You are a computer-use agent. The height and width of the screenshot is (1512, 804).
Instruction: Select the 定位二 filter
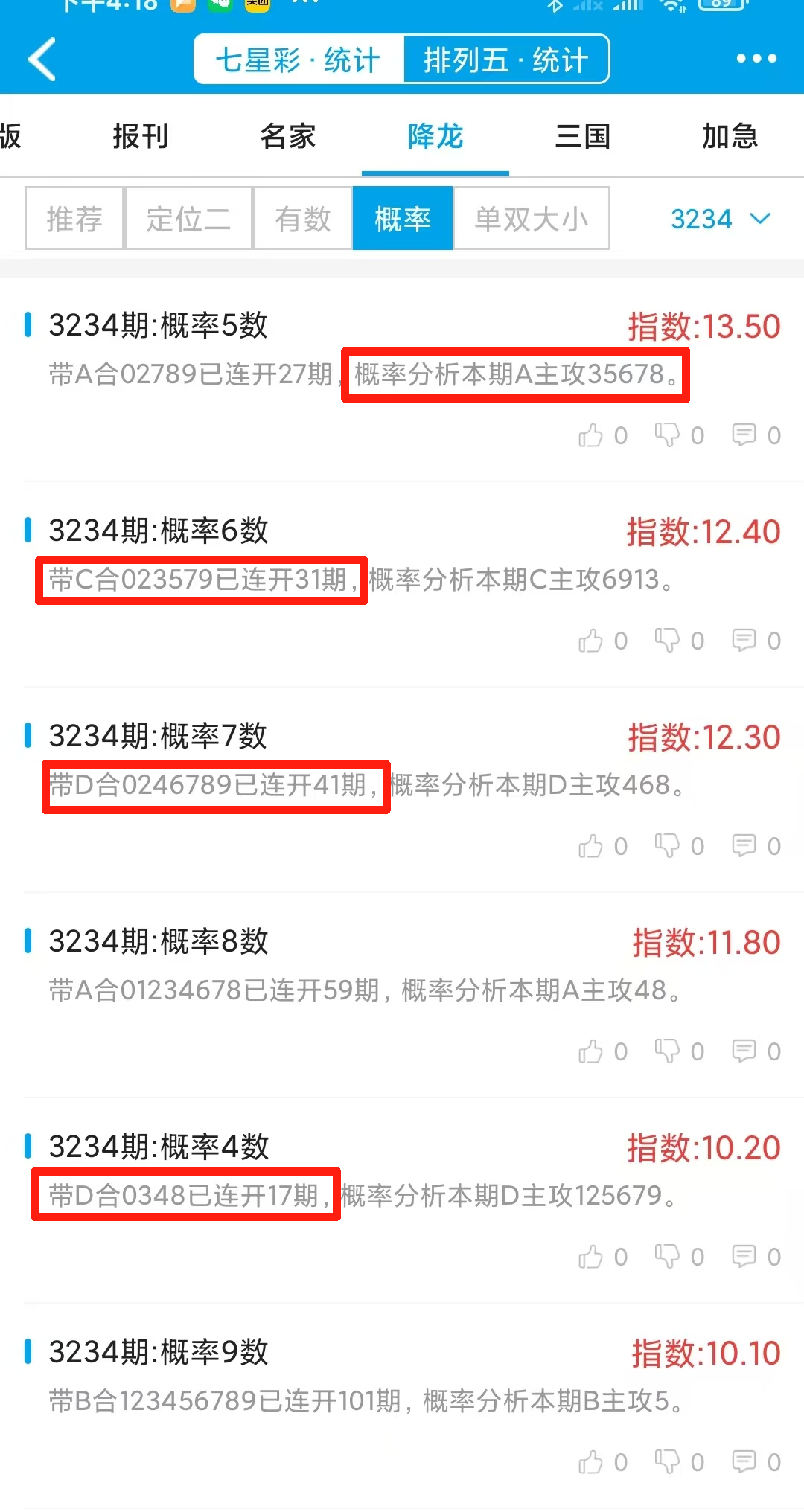click(188, 218)
